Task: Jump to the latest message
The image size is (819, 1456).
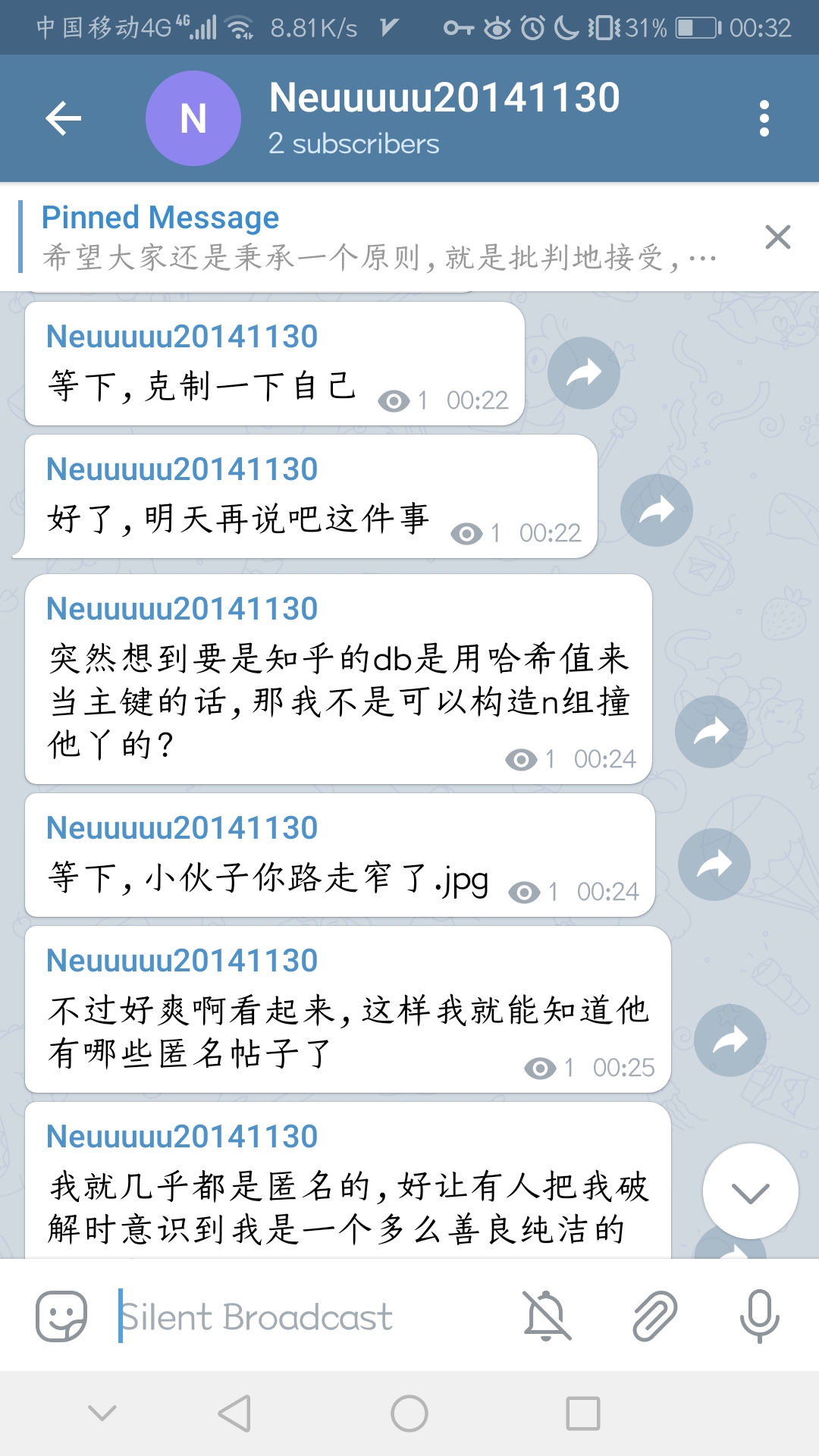Action: (750, 1191)
